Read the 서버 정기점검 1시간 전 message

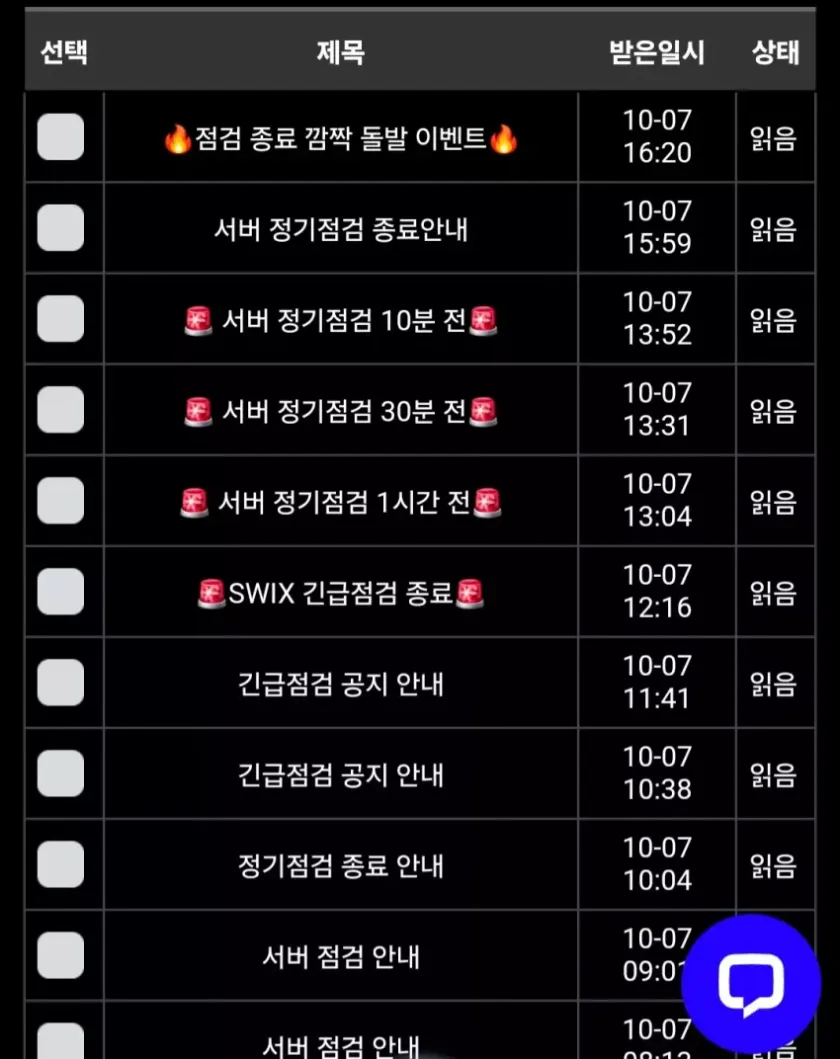341,502
